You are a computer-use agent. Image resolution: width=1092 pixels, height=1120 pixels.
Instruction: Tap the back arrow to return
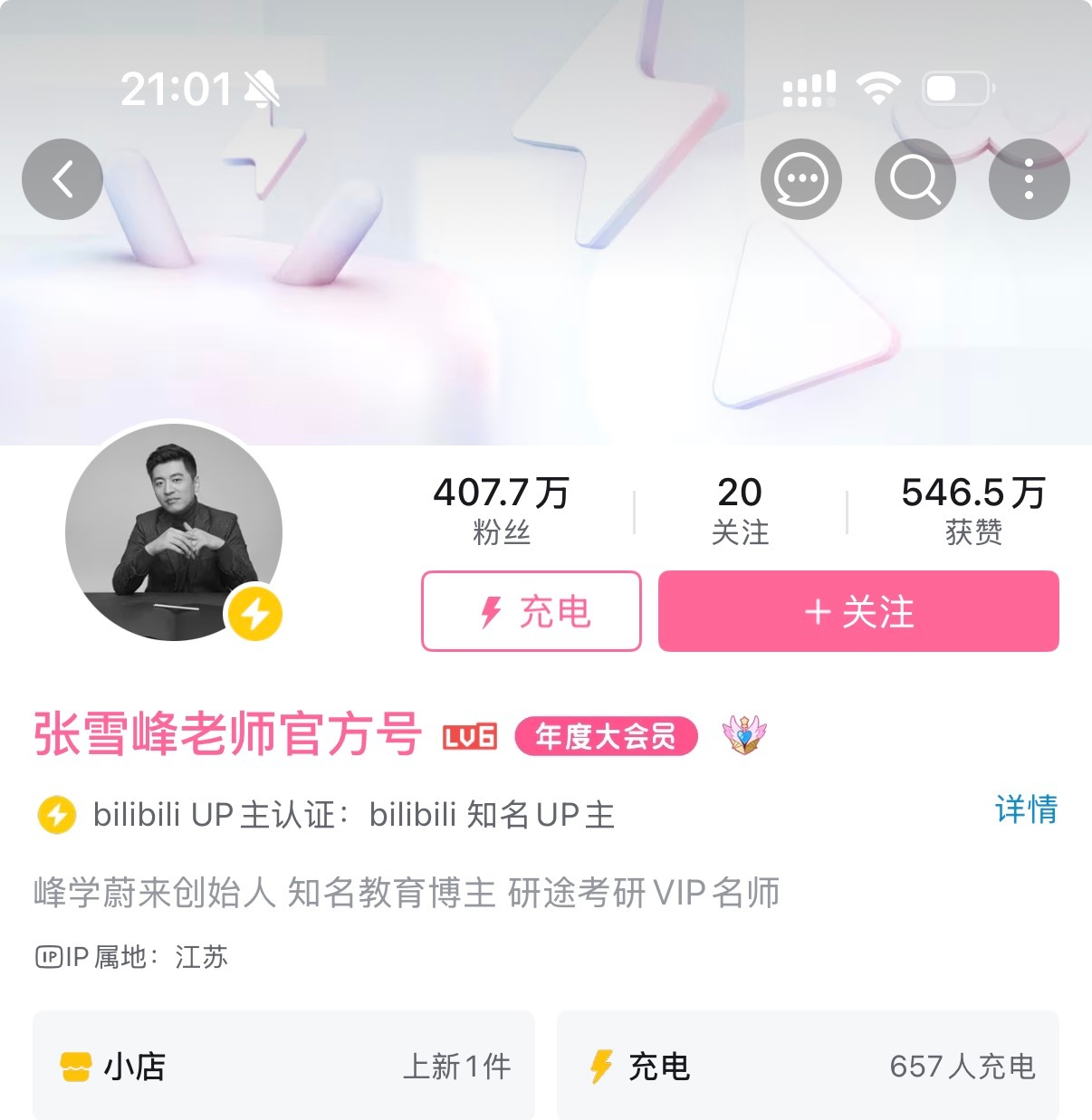[62, 179]
